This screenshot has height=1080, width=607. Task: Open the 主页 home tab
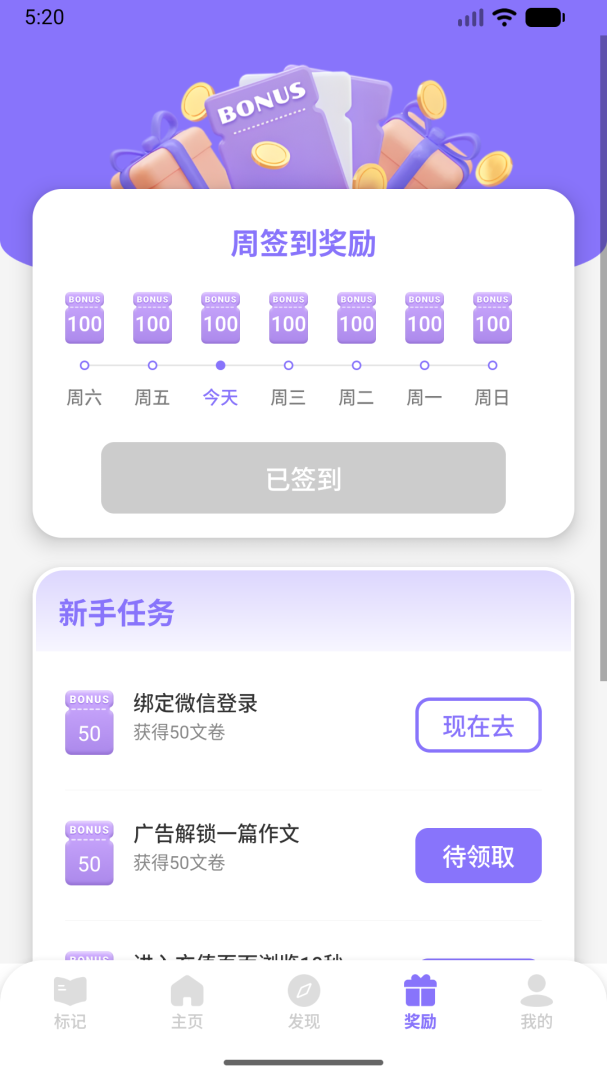click(187, 1003)
